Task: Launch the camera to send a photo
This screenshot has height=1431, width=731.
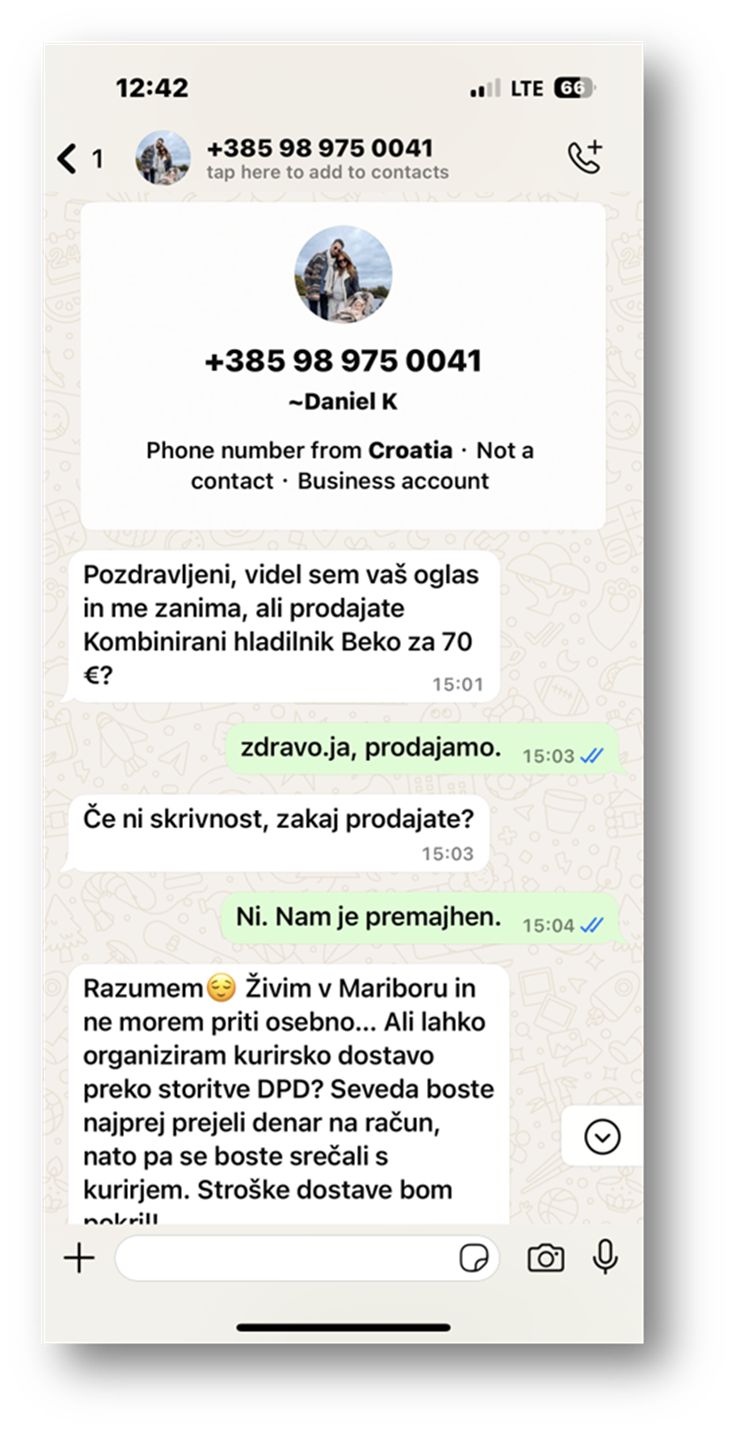Action: tap(546, 1258)
